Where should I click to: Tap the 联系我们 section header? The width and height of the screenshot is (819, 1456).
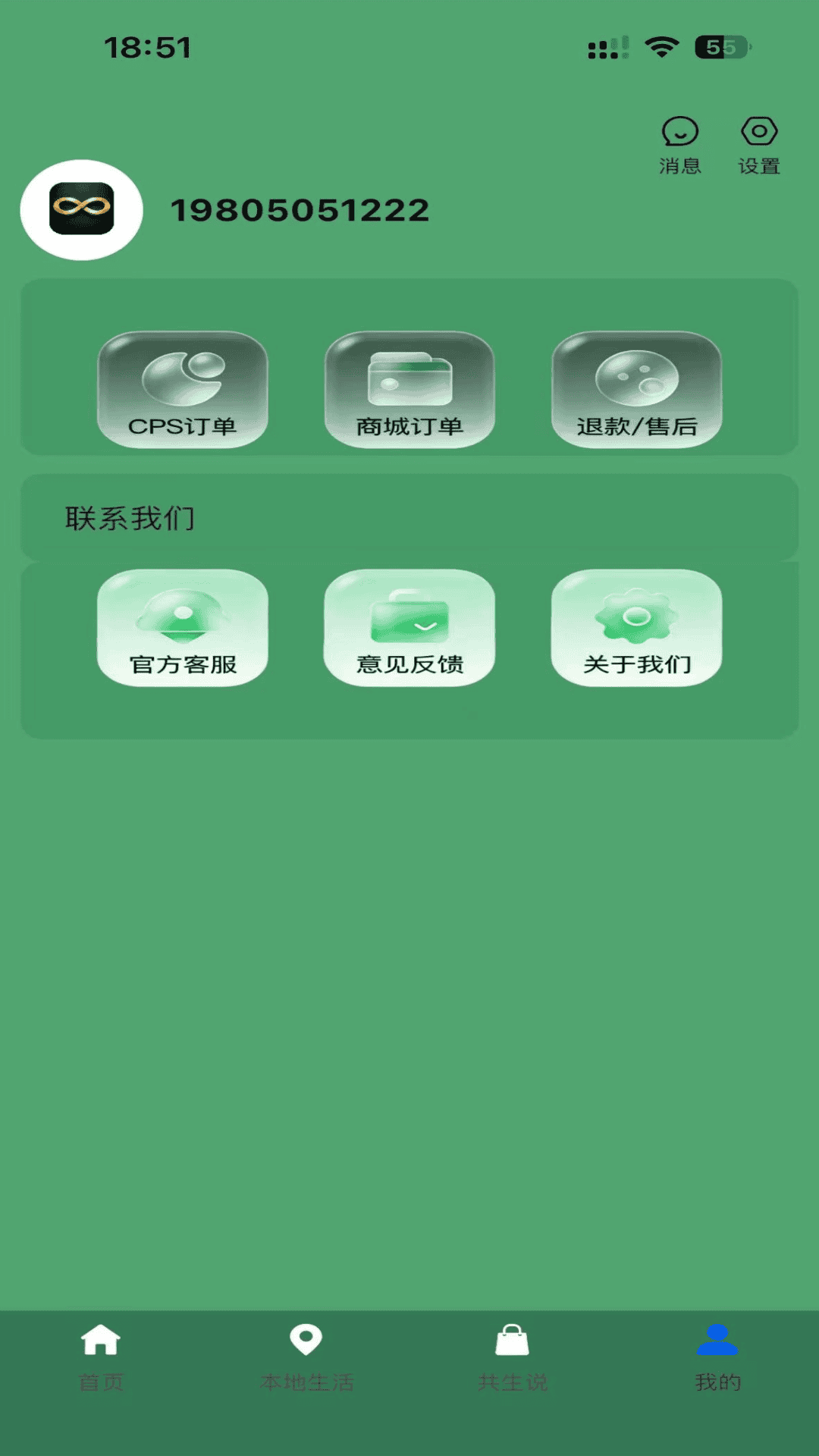(130, 518)
